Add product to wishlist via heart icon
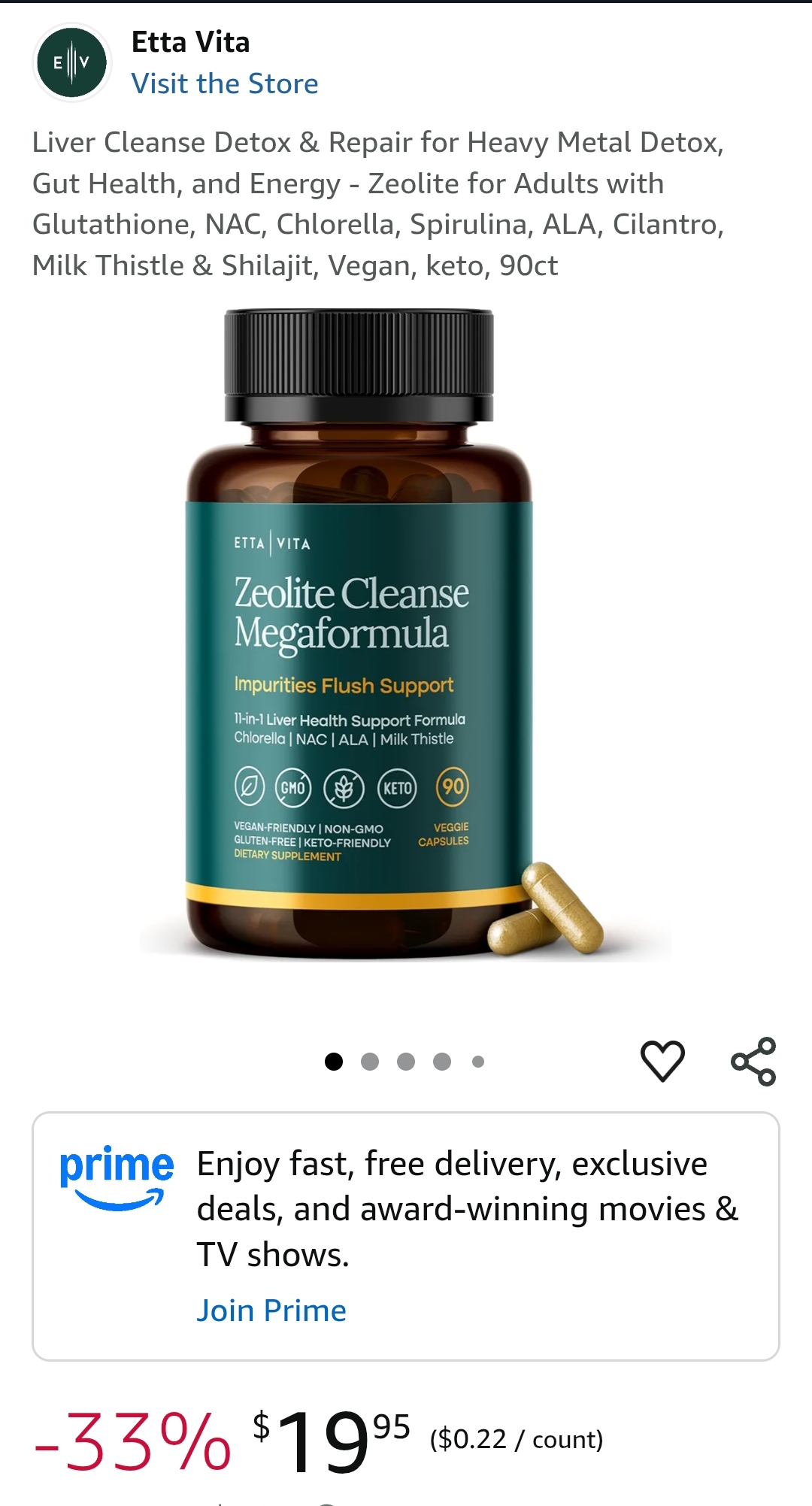812x1506 pixels. click(x=662, y=1061)
